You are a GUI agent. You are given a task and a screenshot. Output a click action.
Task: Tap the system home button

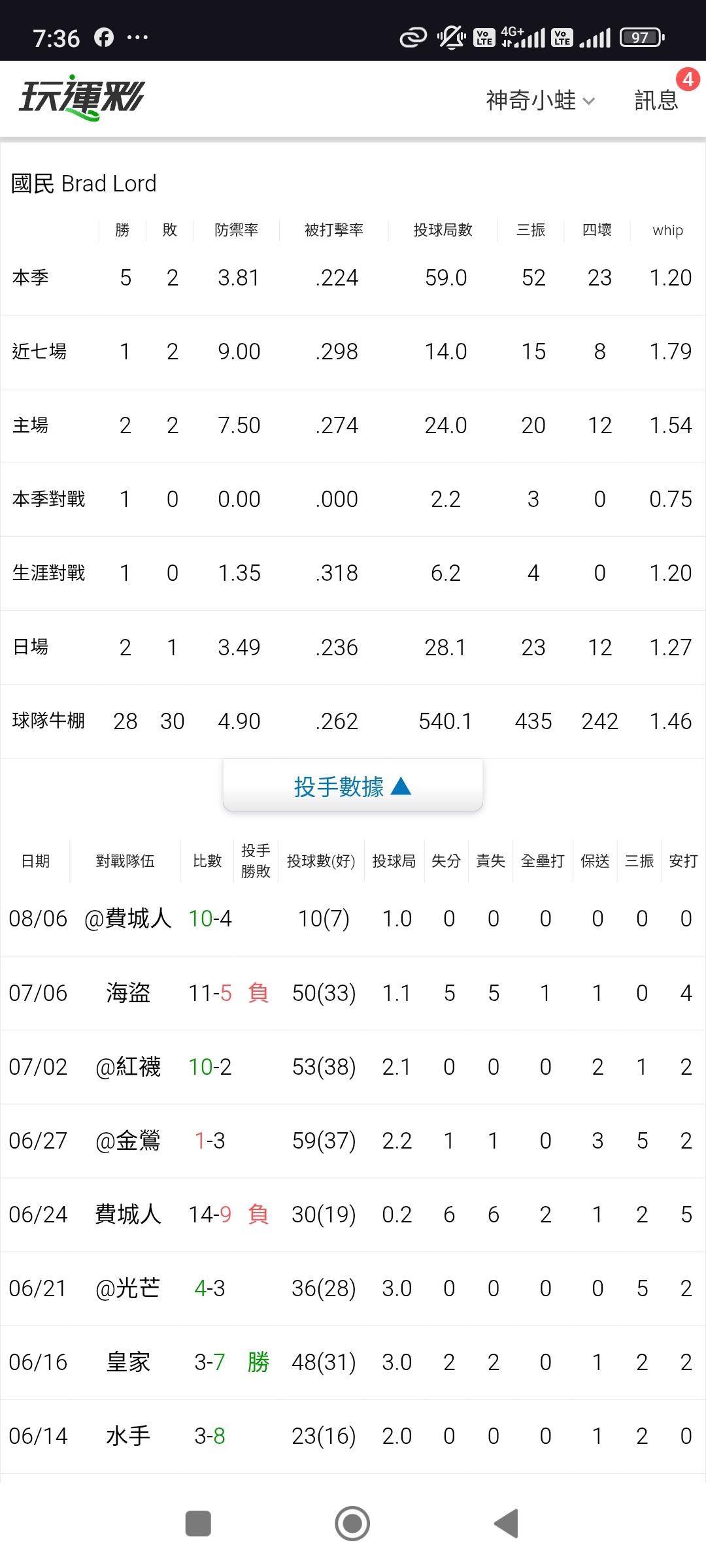point(352,1524)
